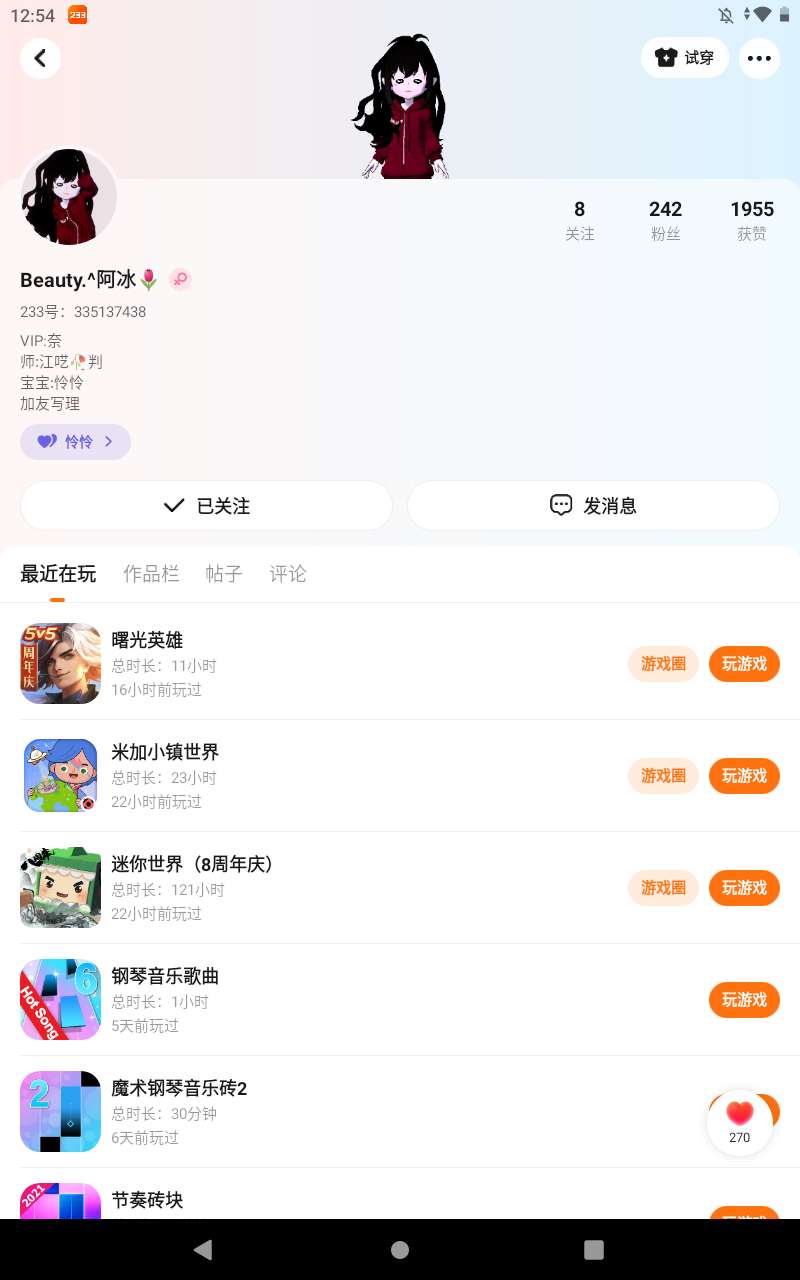Open 游戏圈 for 曙光英雄
This screenshot has width=800, height=1280.
pyautogui.click(x=663, y=664)
